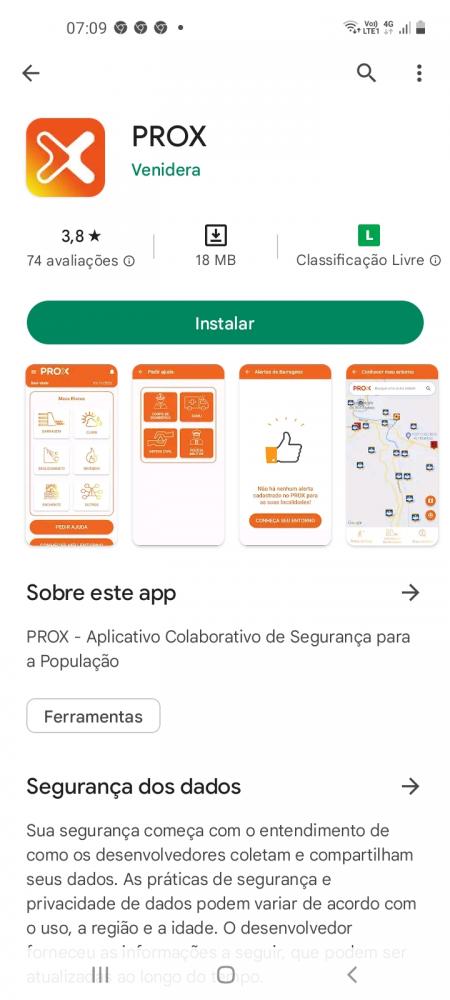
Task: Open the three-dot overflow menu
Action: [x=419, y=73]
